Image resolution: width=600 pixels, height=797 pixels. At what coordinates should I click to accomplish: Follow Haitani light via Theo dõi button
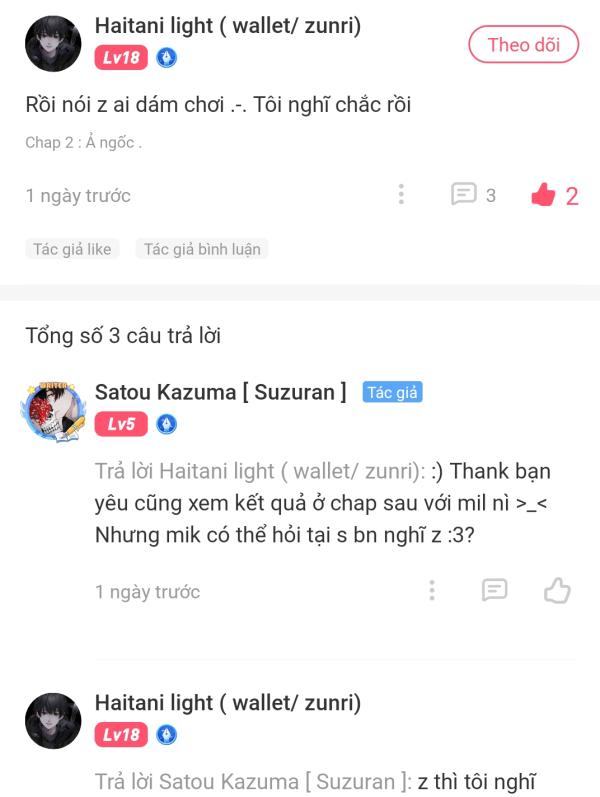pos(523,44)
